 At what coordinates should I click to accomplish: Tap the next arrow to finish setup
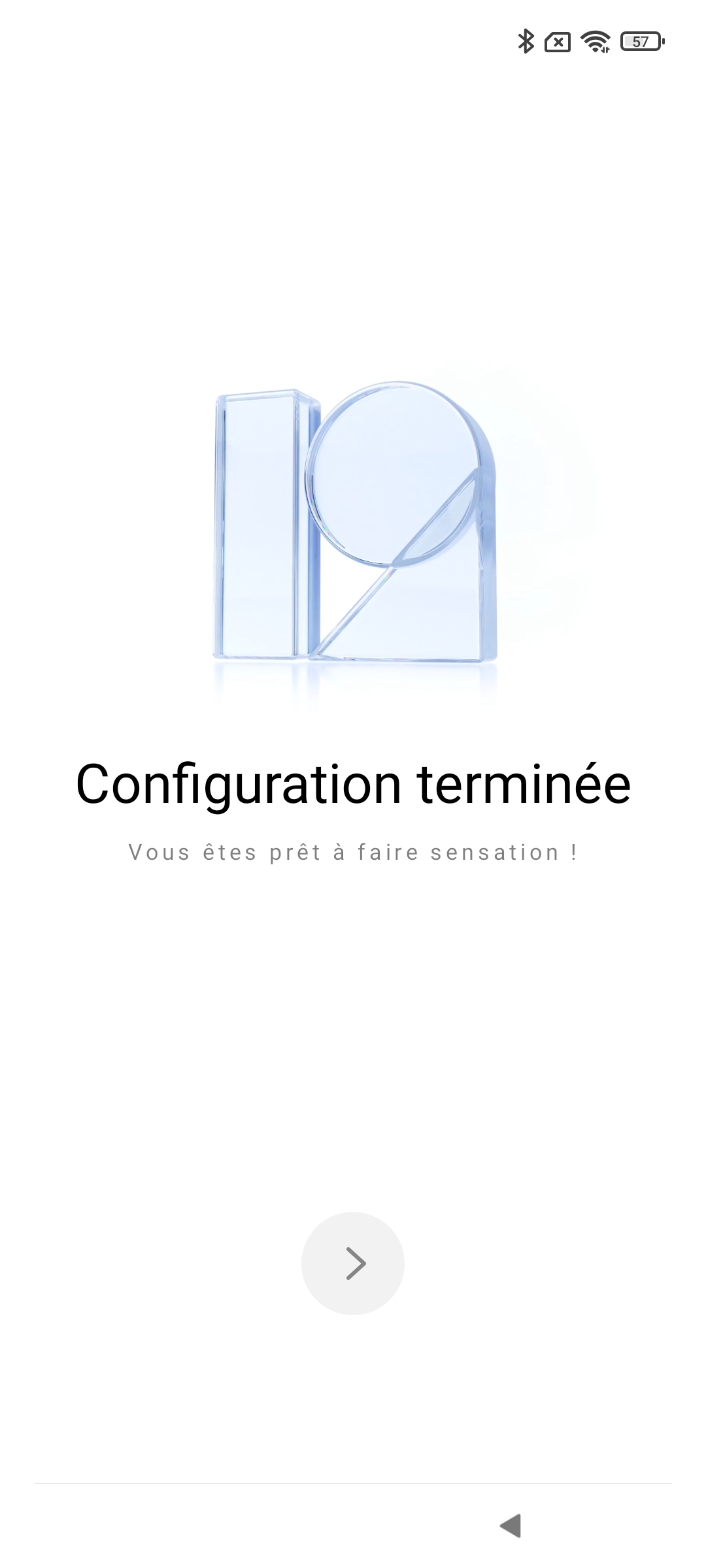click(353, 1263)
